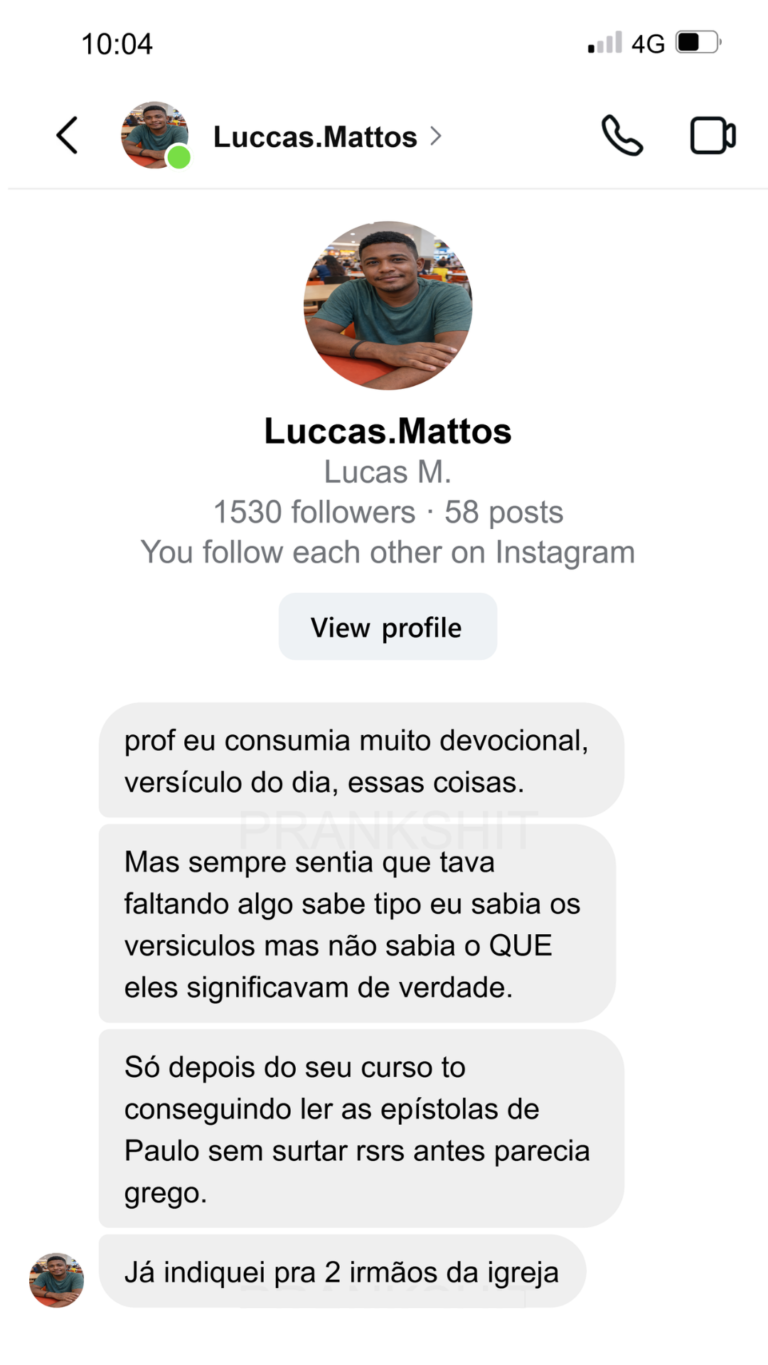Tap the small avatar beside the last message
Viewport: 768px width, 1365px height.
[57, 1280]
